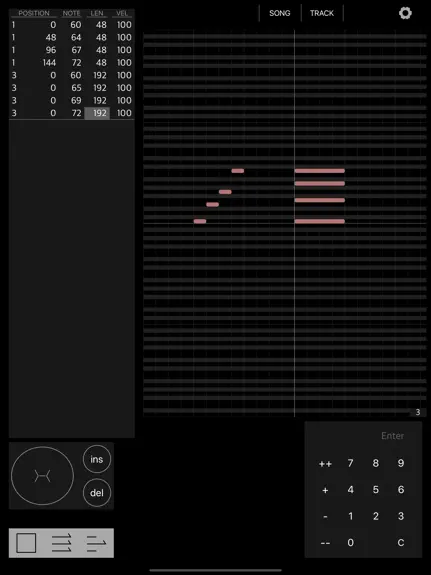Open the settings gear

(x=405, y=13)
